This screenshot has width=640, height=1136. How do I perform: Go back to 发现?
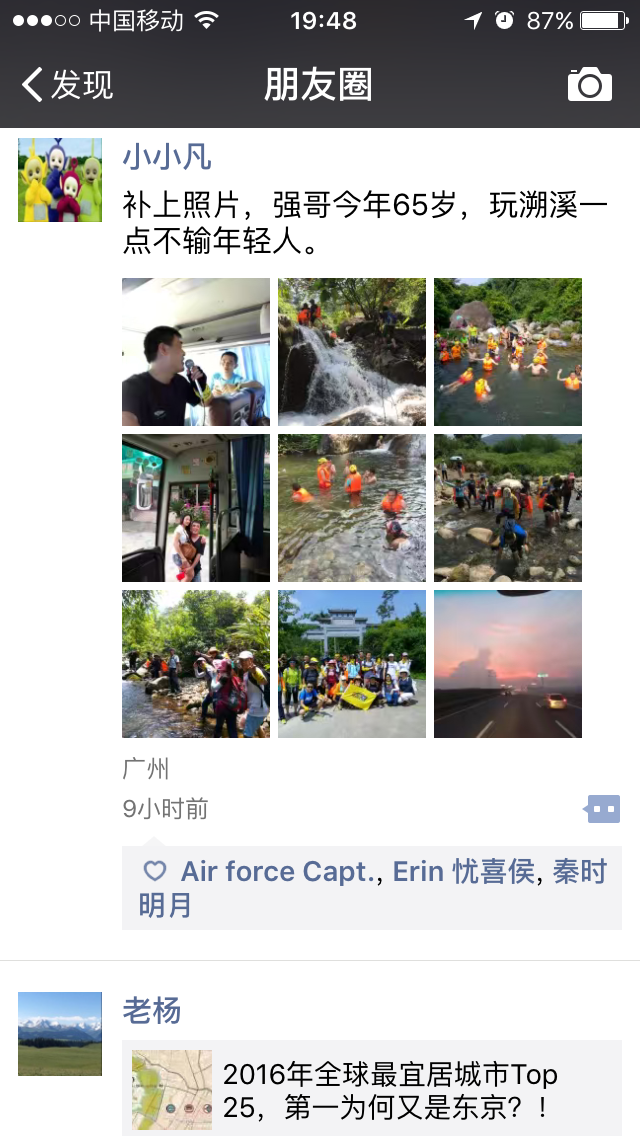68,85
